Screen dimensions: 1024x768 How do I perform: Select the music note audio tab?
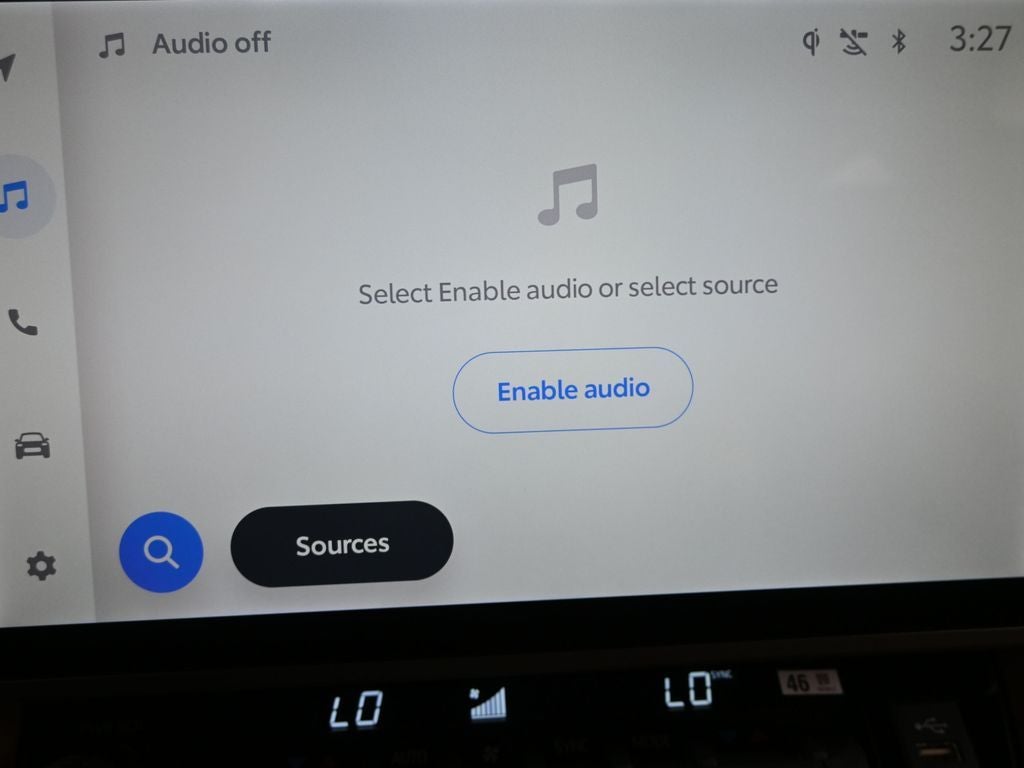(x=14, y=196)
